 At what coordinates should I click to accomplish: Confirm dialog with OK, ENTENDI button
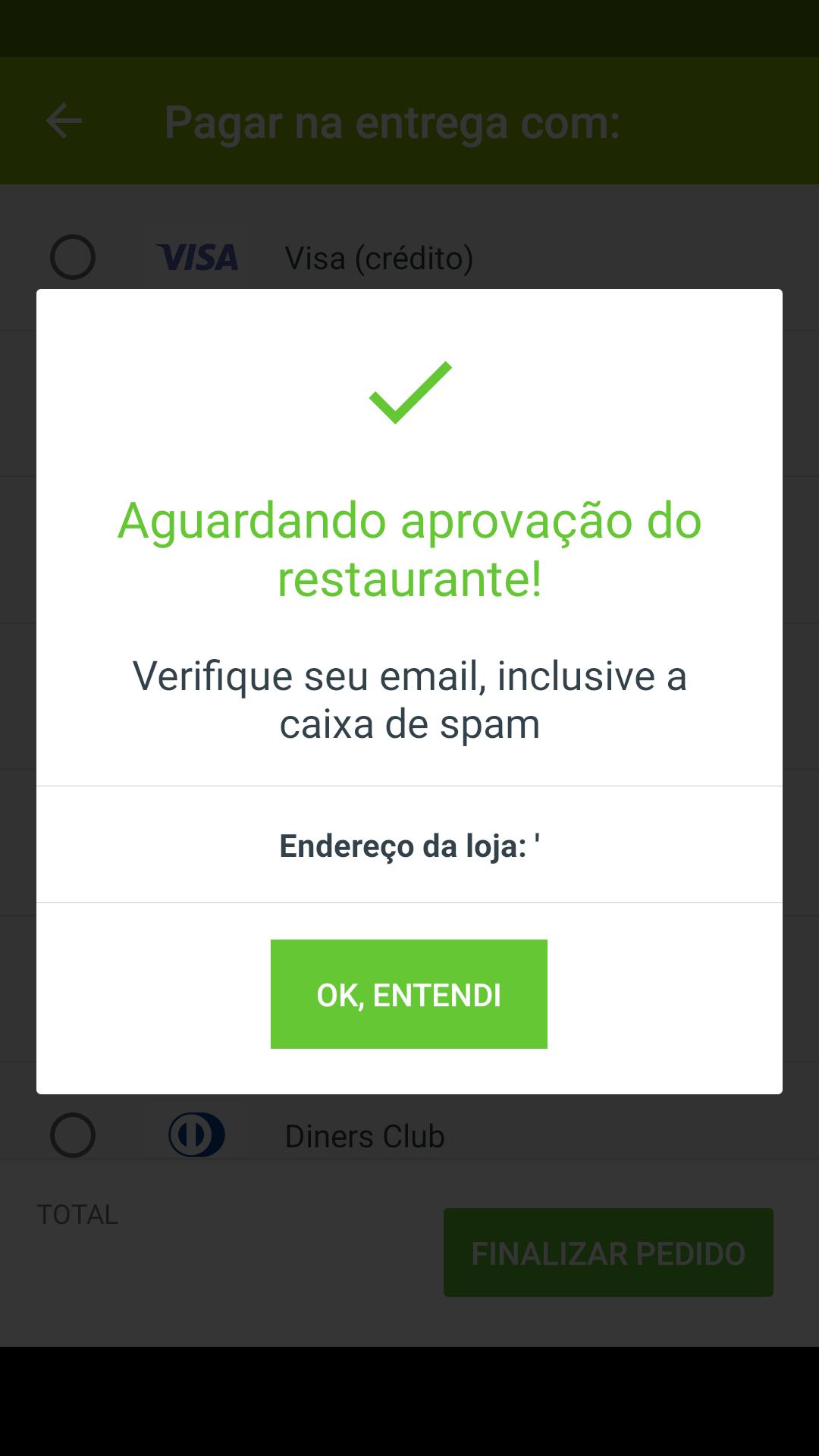point(409,993)
